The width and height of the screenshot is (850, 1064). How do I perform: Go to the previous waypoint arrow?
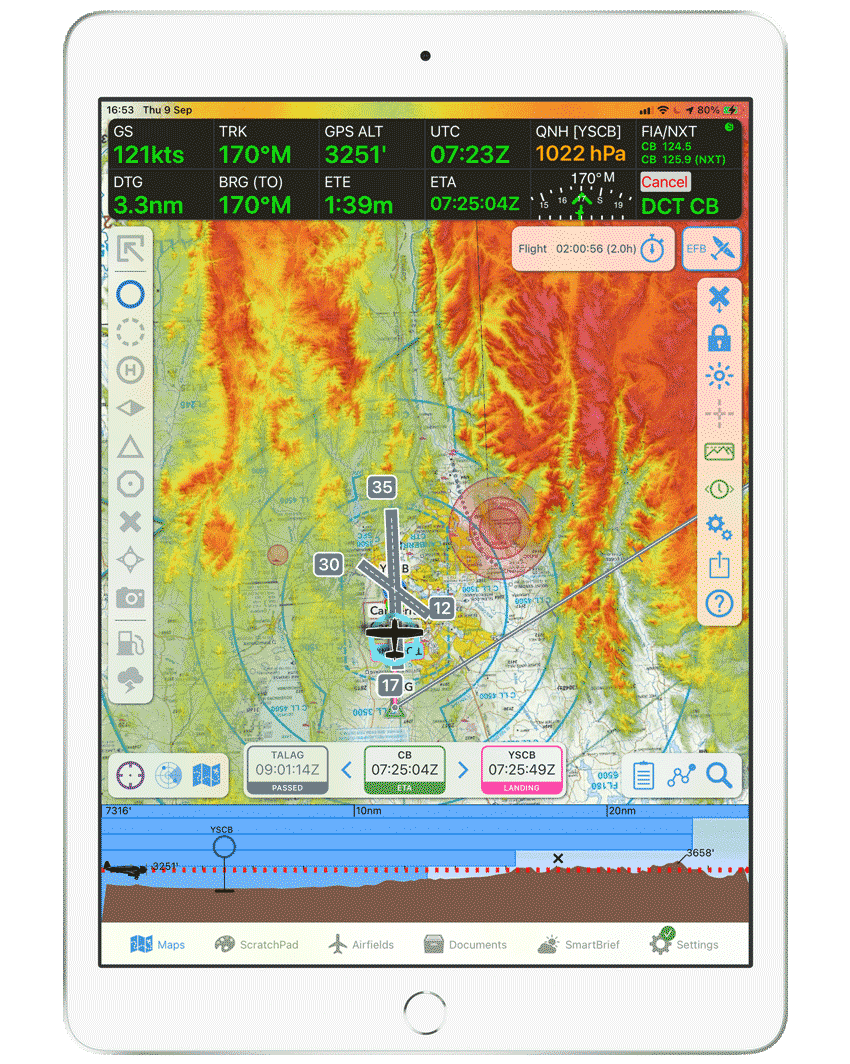pos(347,770)
